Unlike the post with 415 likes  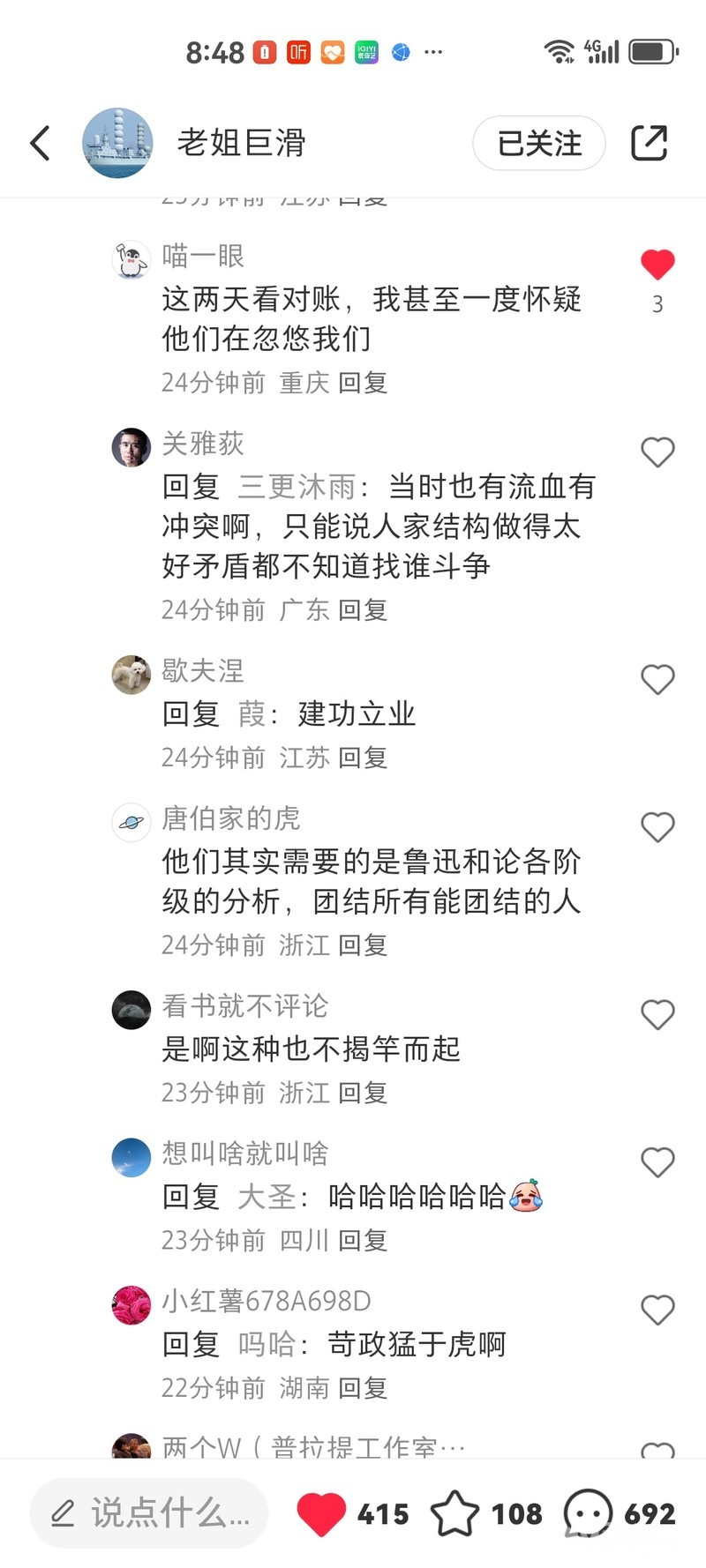[321, 1514]
